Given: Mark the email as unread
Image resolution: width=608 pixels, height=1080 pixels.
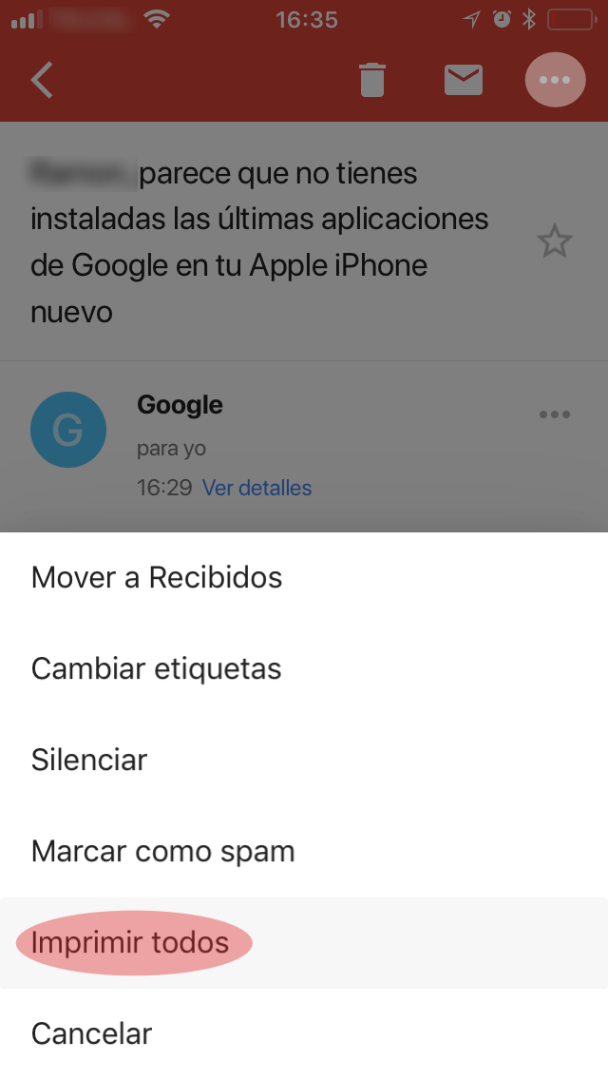Looking at the screenshot, I should pos(463,80).
